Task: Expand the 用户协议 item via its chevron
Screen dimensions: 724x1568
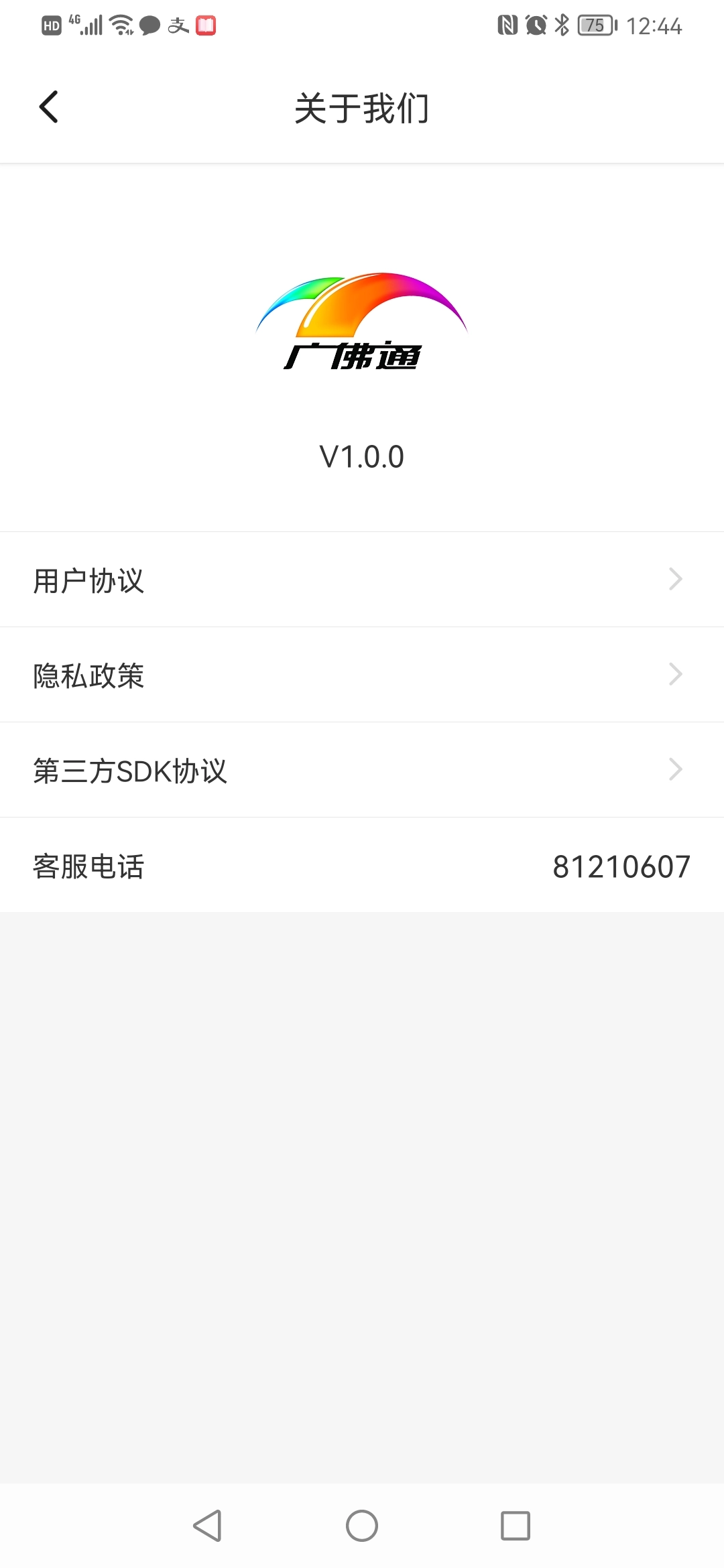Action: (675, 579)
